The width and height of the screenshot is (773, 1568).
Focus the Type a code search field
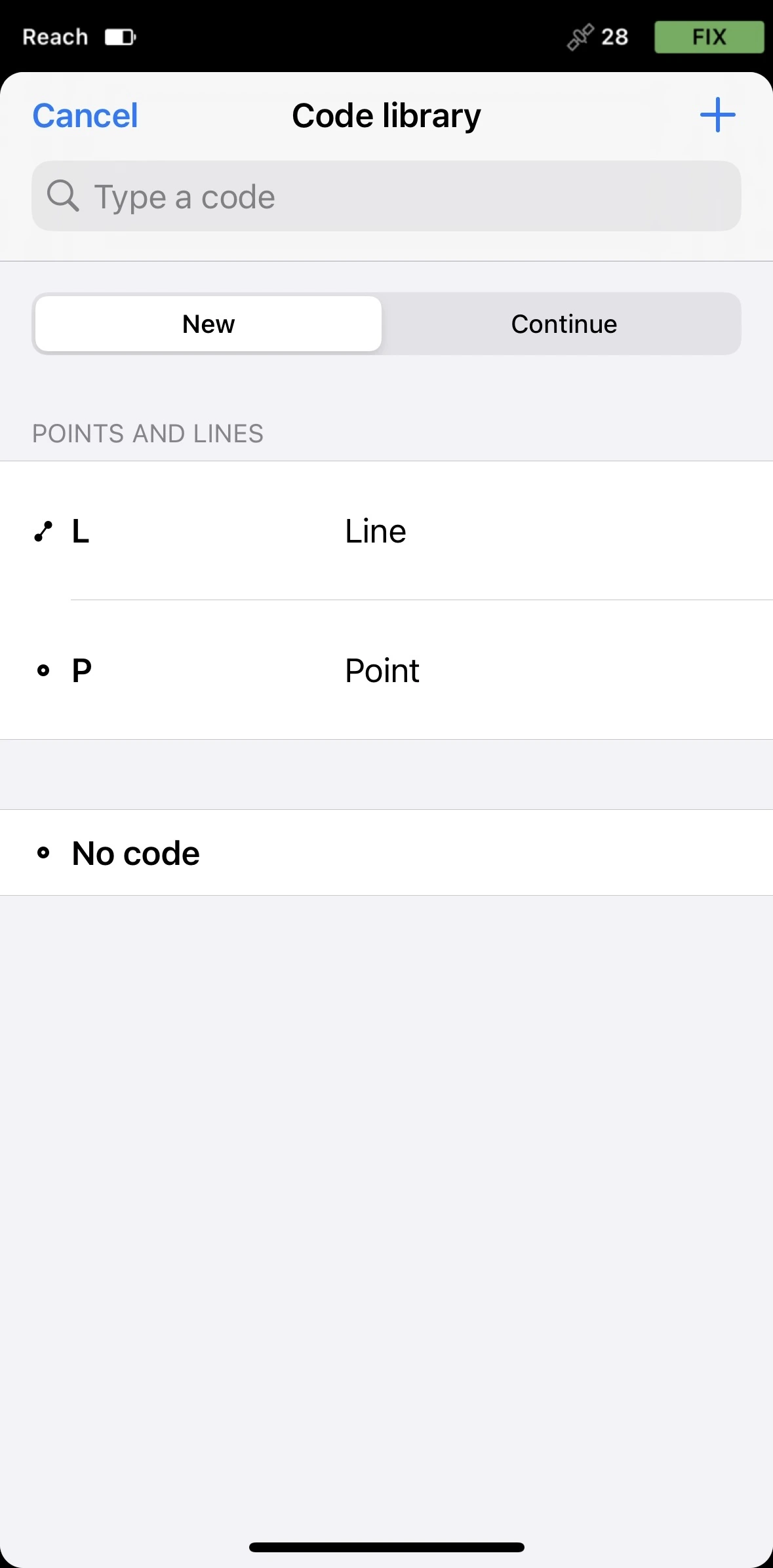point(386,196)
